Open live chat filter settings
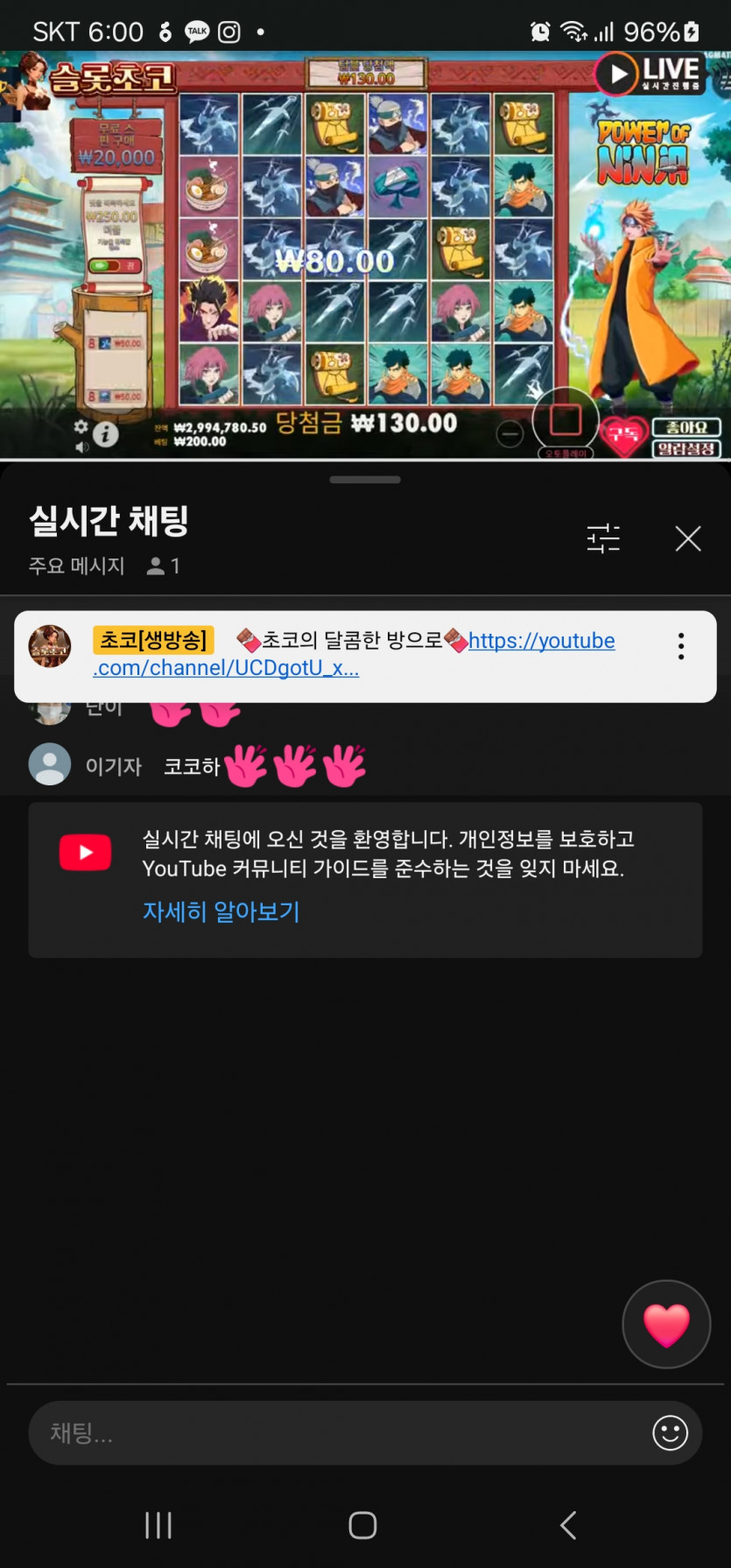This screenshot has height=1568, width=731. (603, 538)
